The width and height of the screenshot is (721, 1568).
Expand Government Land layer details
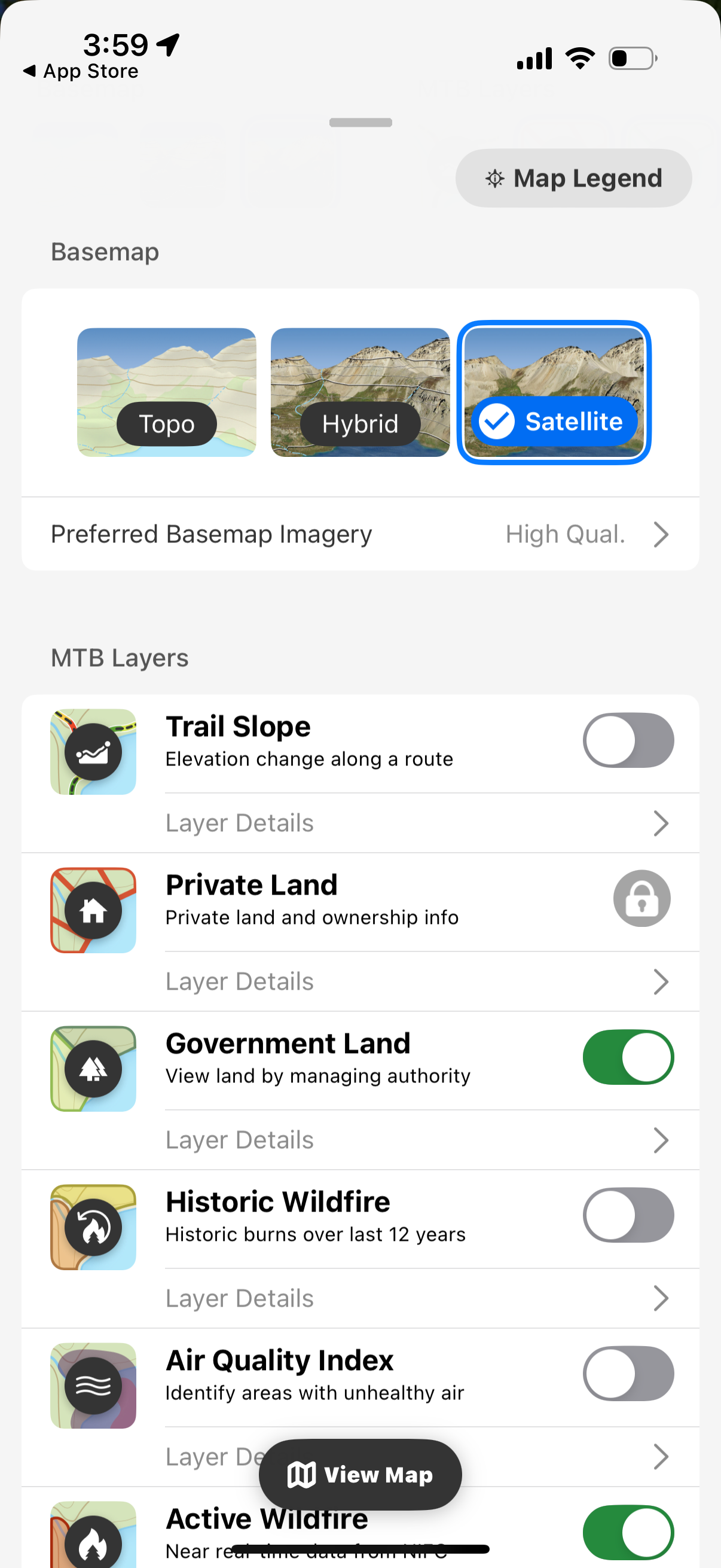coord(360,1139)
